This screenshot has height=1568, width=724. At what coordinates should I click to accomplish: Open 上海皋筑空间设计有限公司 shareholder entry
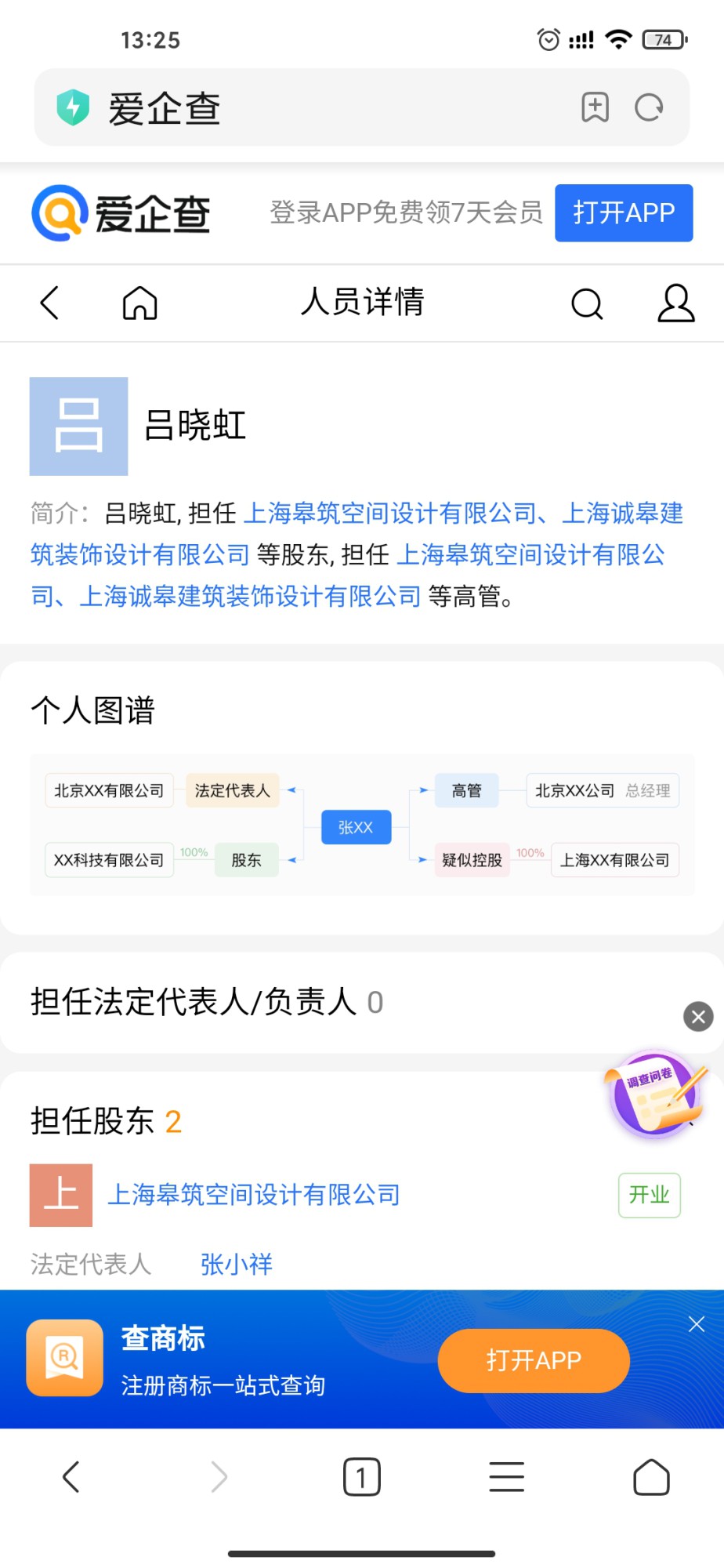coord(254,1195)
